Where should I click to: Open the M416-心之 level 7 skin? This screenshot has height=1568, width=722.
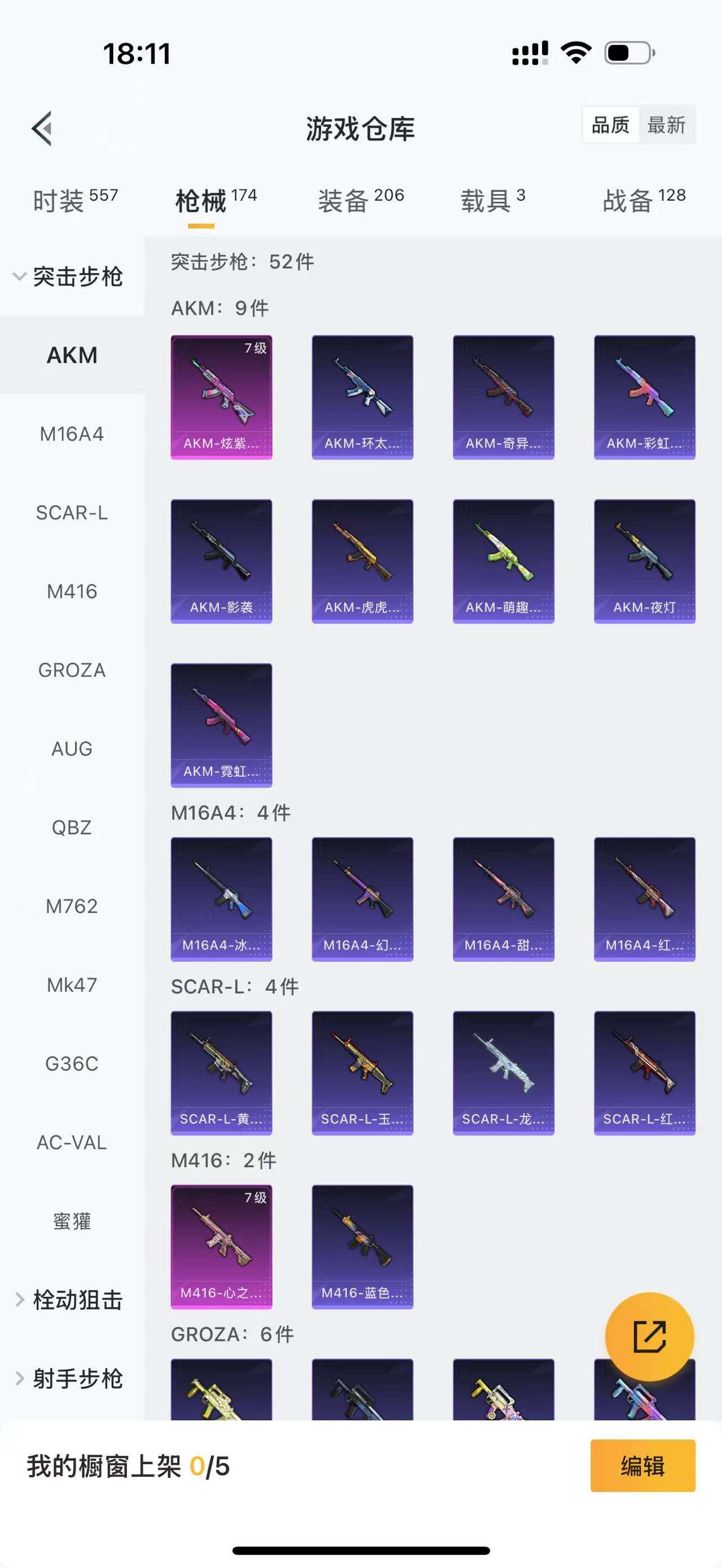pos(221,1246)
